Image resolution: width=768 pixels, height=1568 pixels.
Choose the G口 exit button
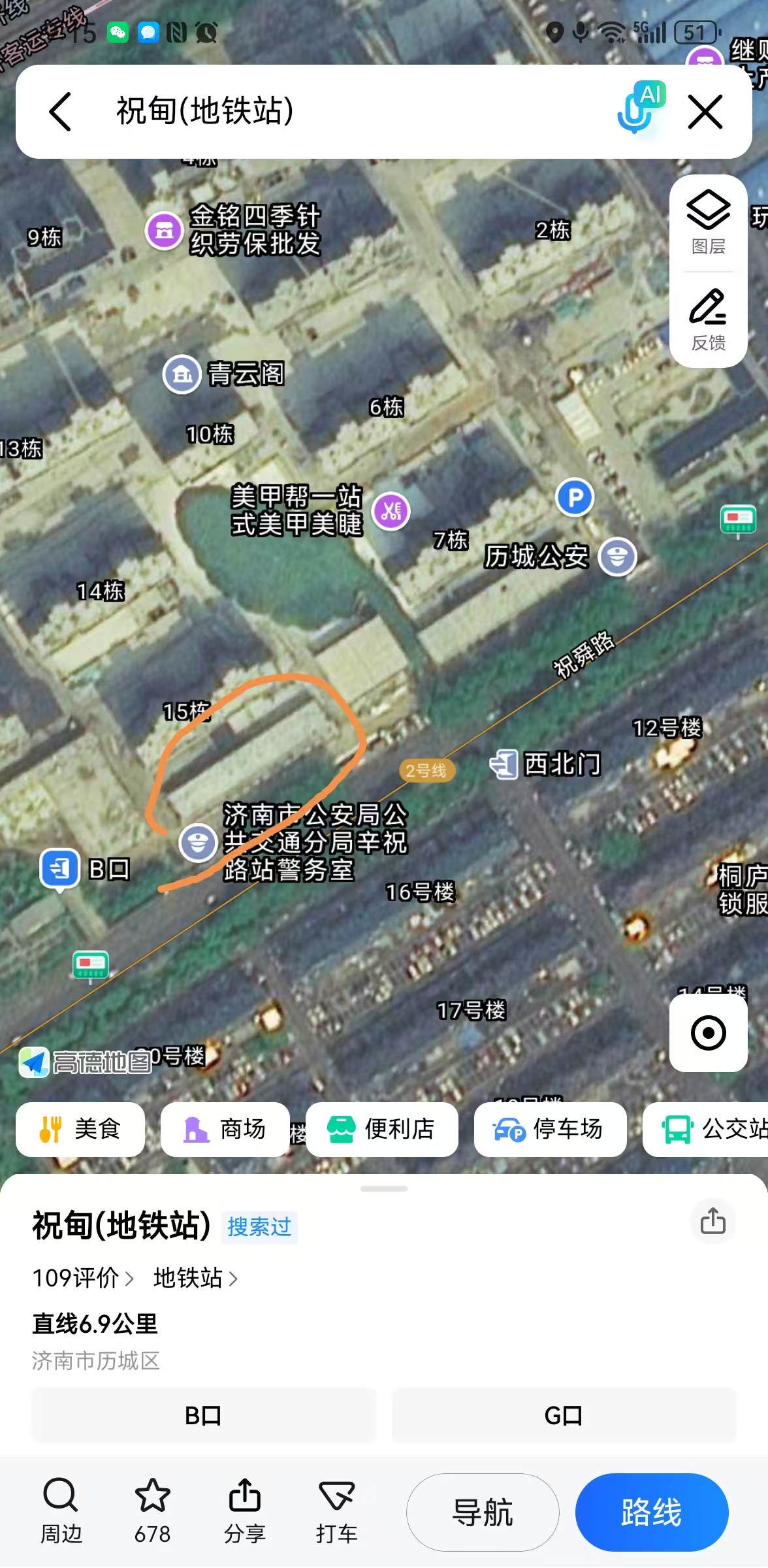pos(564,1415)
